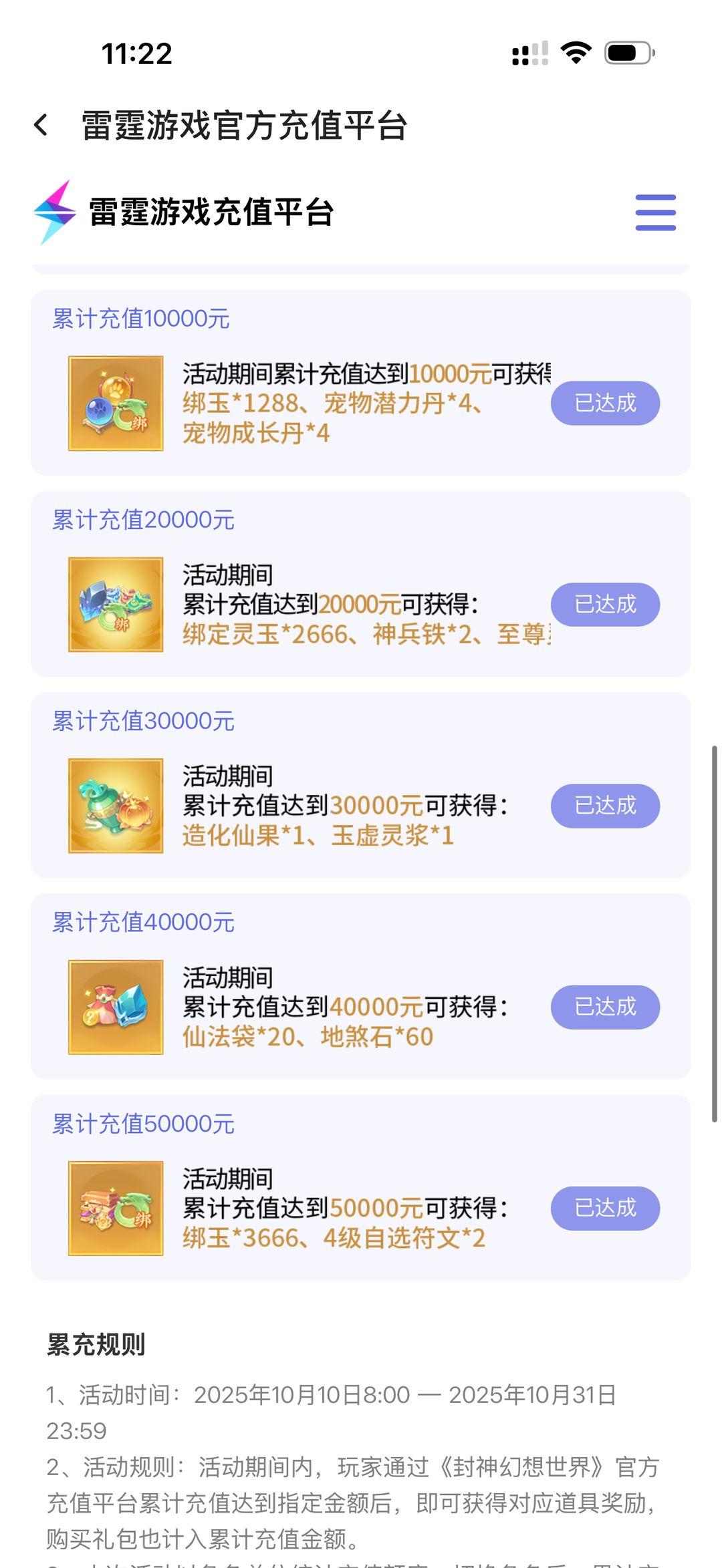The image size is (722, 1568).
Task: Select the 累计充值40000元 heading link
Action: tap(142, 923)
